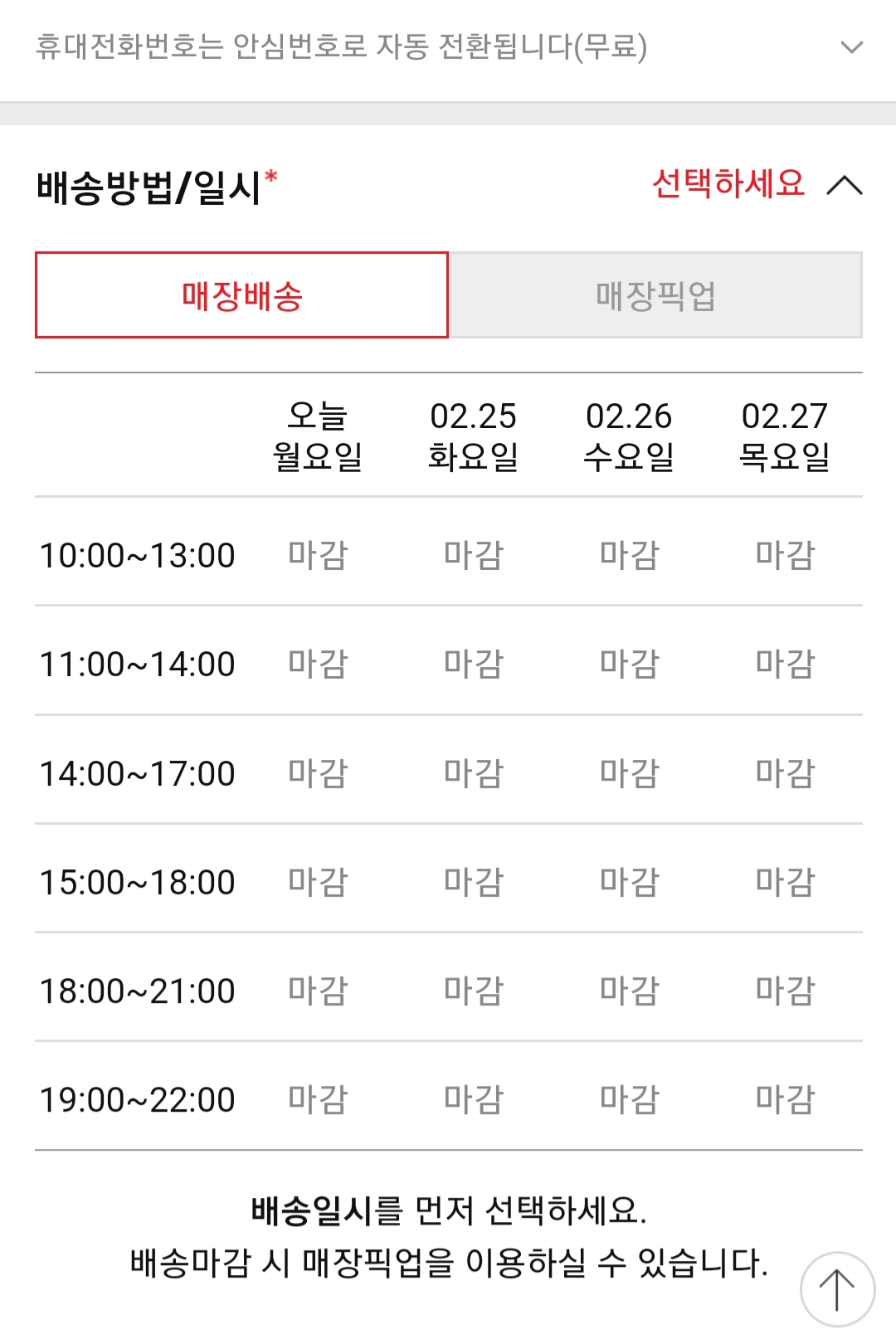Select the 매장배송 tab
896x1344 pixels.
pyautogui.click(x=241, y=295)
